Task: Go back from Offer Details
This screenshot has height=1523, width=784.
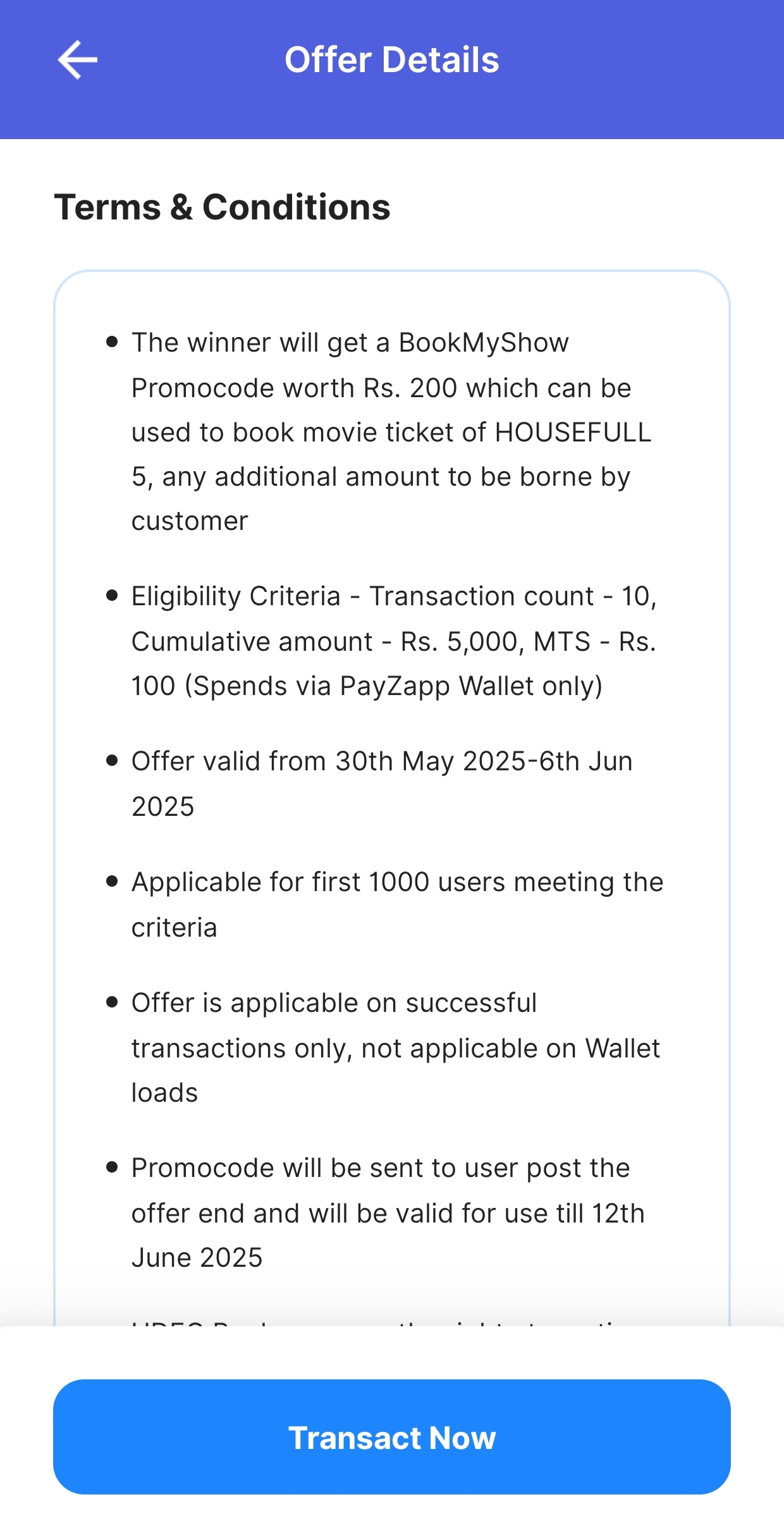Action: (77, 60)
